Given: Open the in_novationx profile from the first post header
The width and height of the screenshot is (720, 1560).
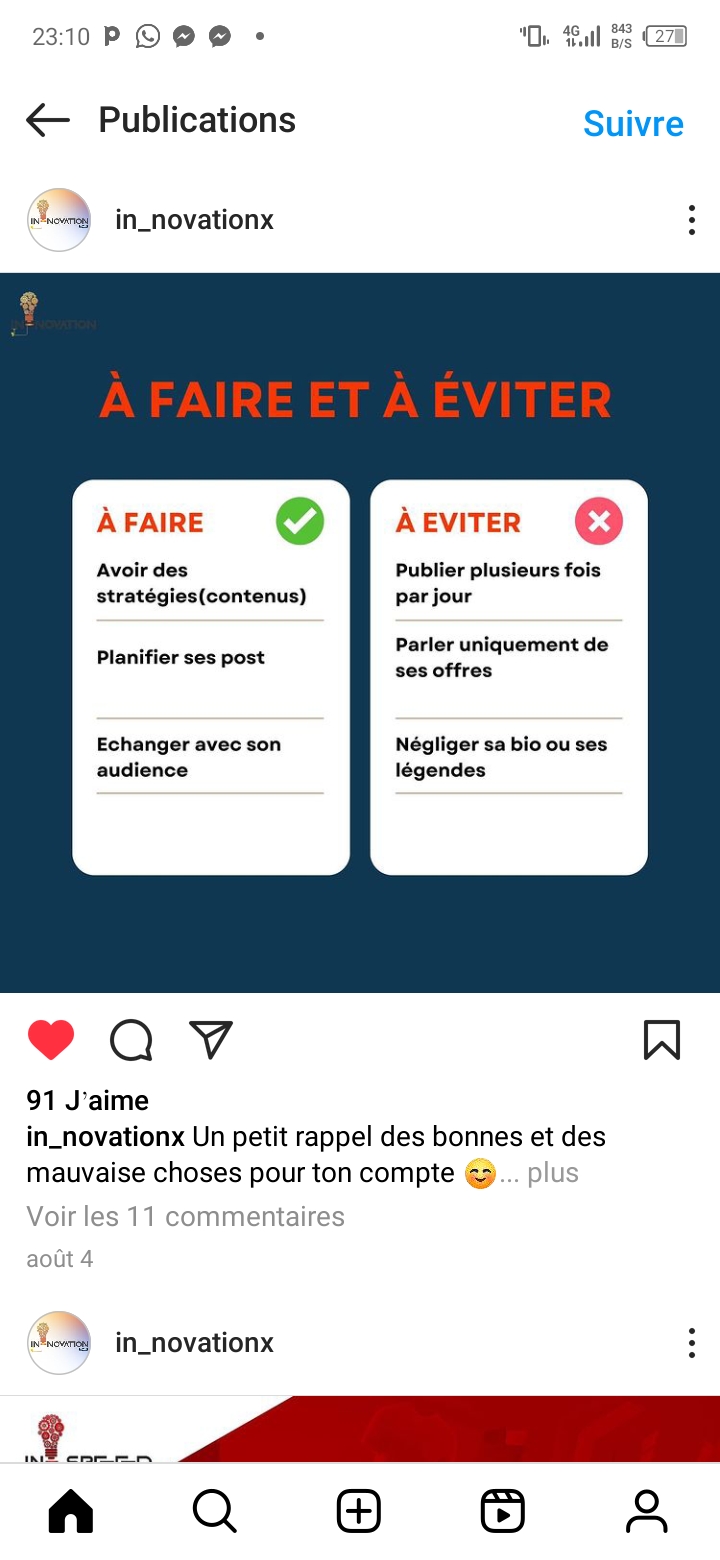Looking at the screenshot, I should [194, 220].
